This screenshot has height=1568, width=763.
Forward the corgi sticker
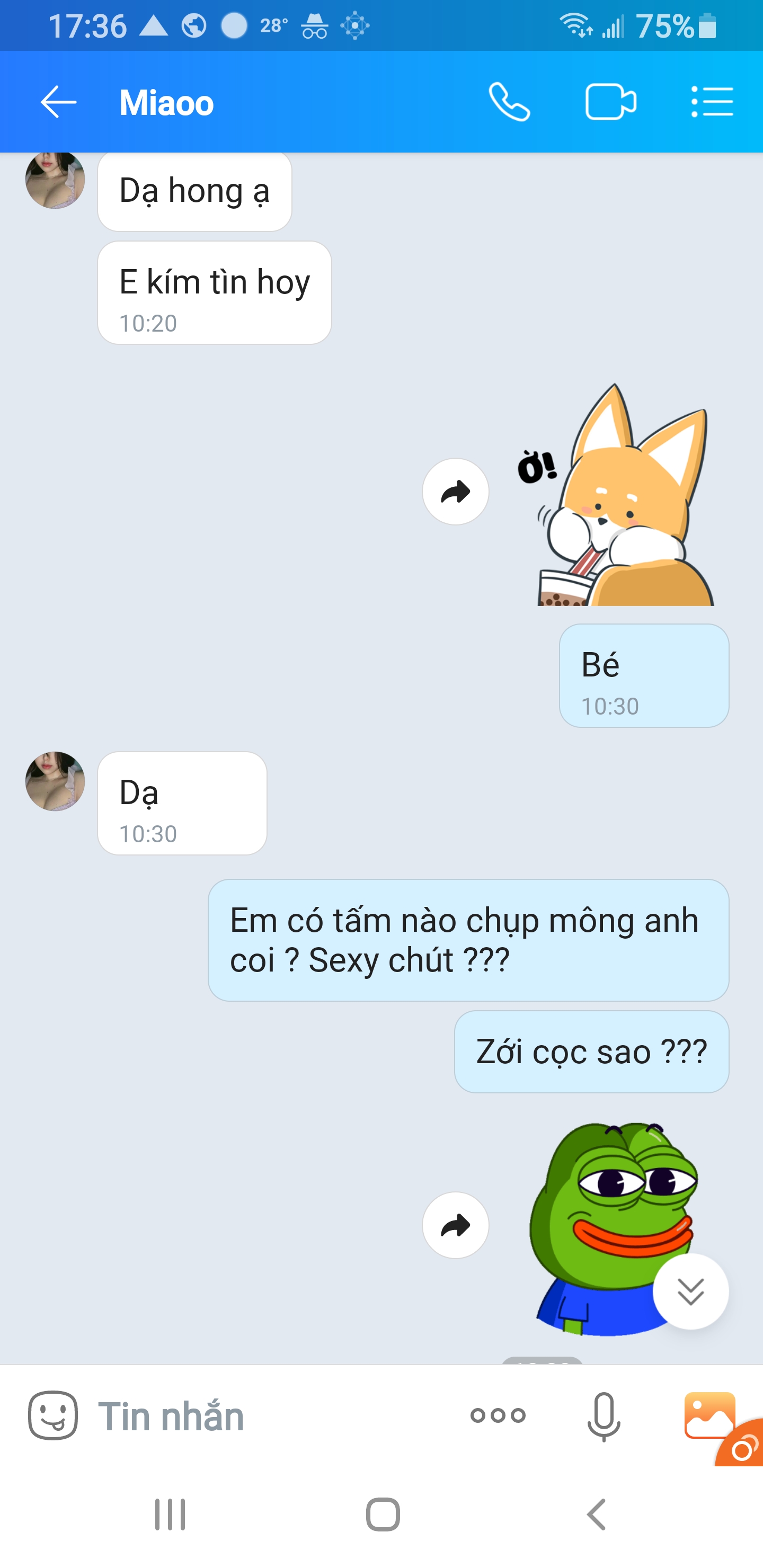click(456, 491)
